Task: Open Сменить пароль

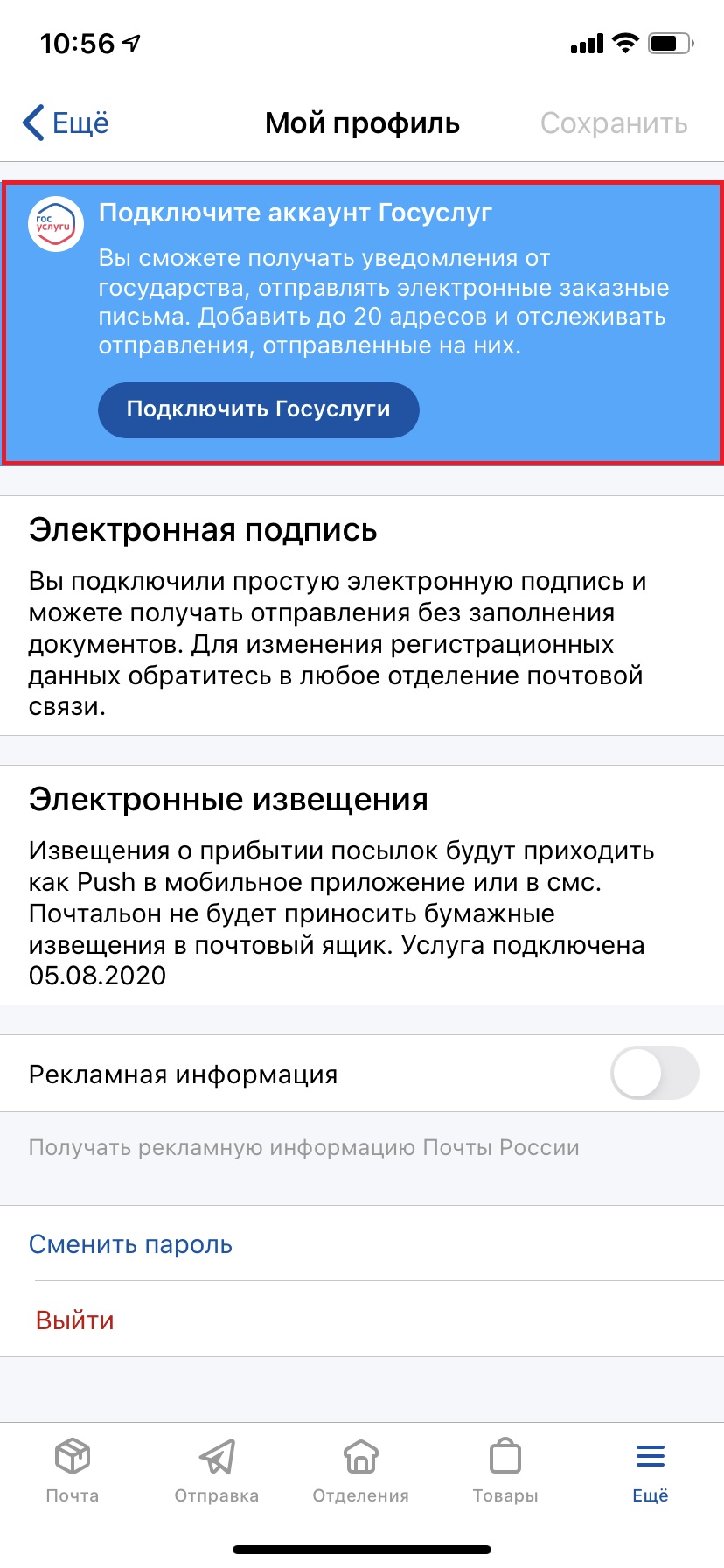Action: [x=131, y=1243]
